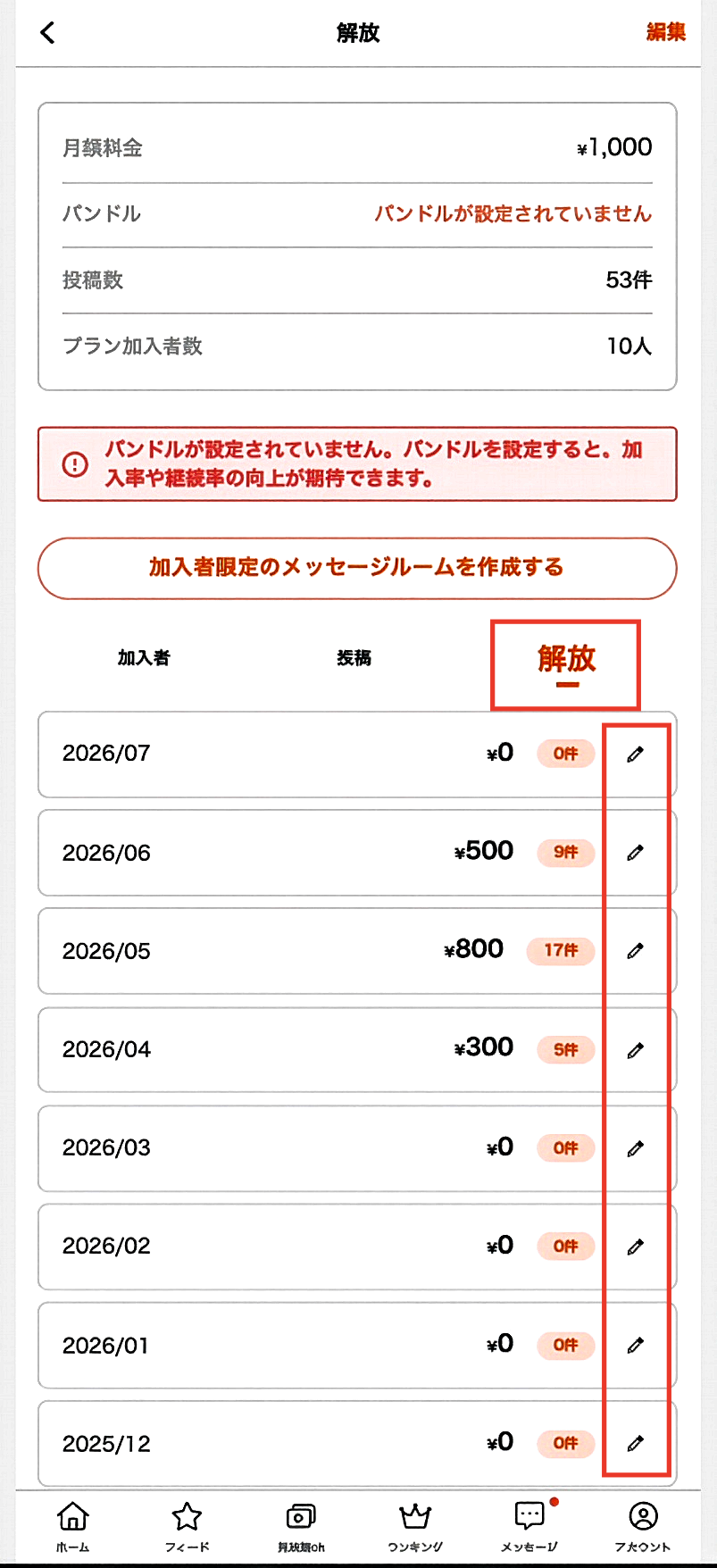Go back using the top-left arrow
Viewport: 717px width, 1568px height.
[x=47, y=33]
